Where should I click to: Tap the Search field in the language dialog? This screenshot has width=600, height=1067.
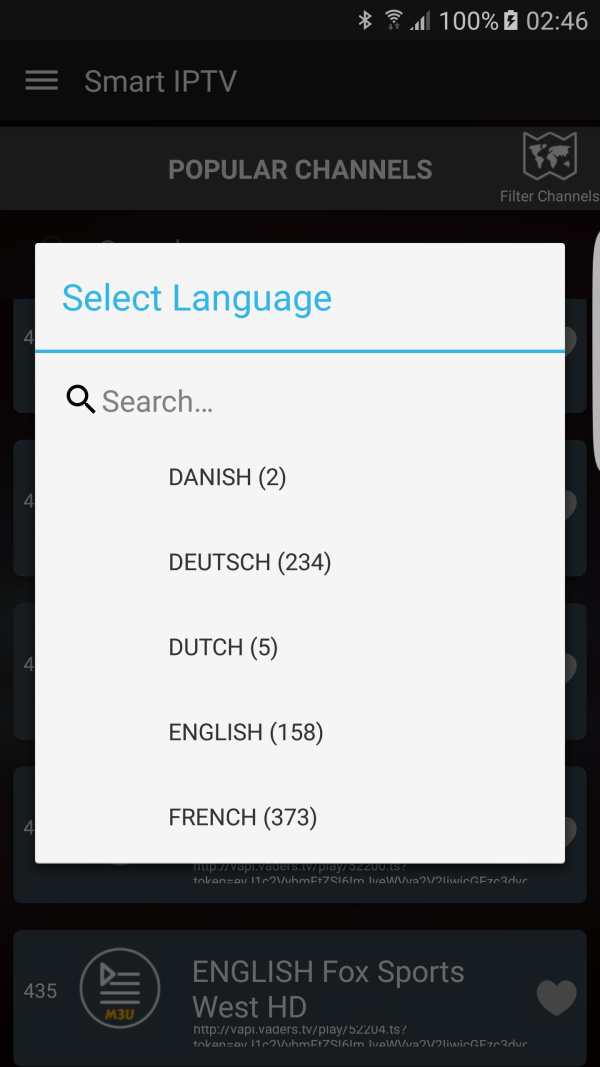pos(299,401)
